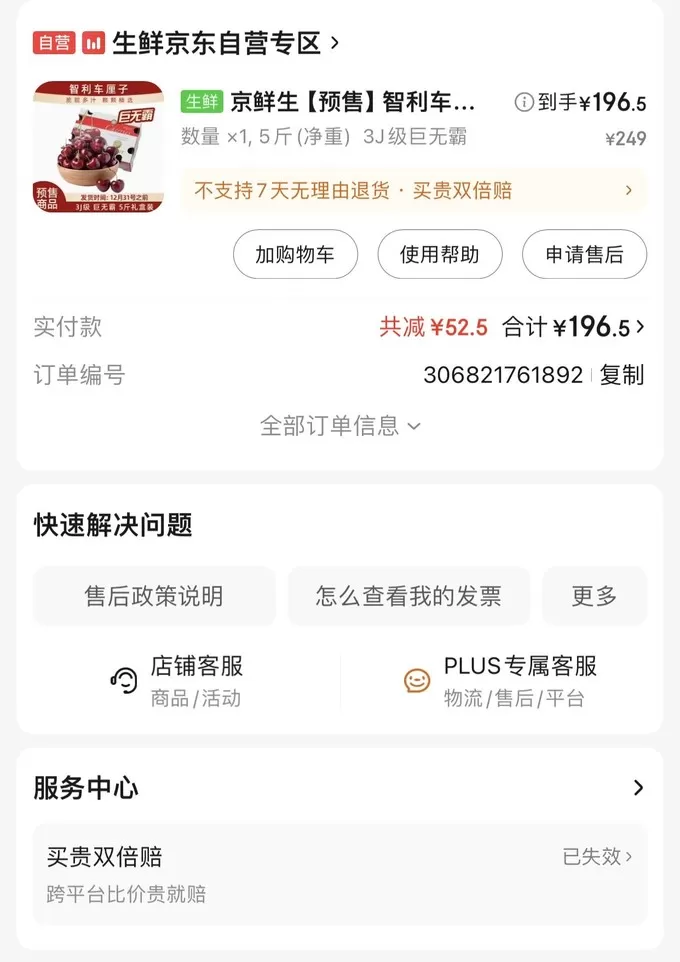Open the 合计 ¥196.5 payment breakdown
The image size is (680, 962).
coord(573,327)
